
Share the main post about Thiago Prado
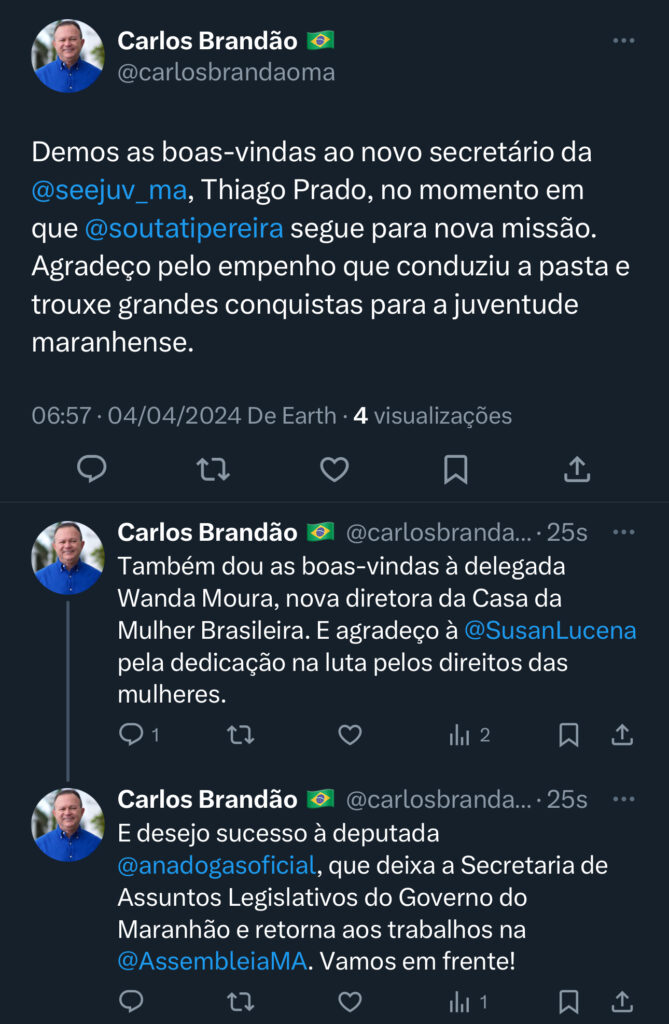pyautogui.click(x=577, y=469)
